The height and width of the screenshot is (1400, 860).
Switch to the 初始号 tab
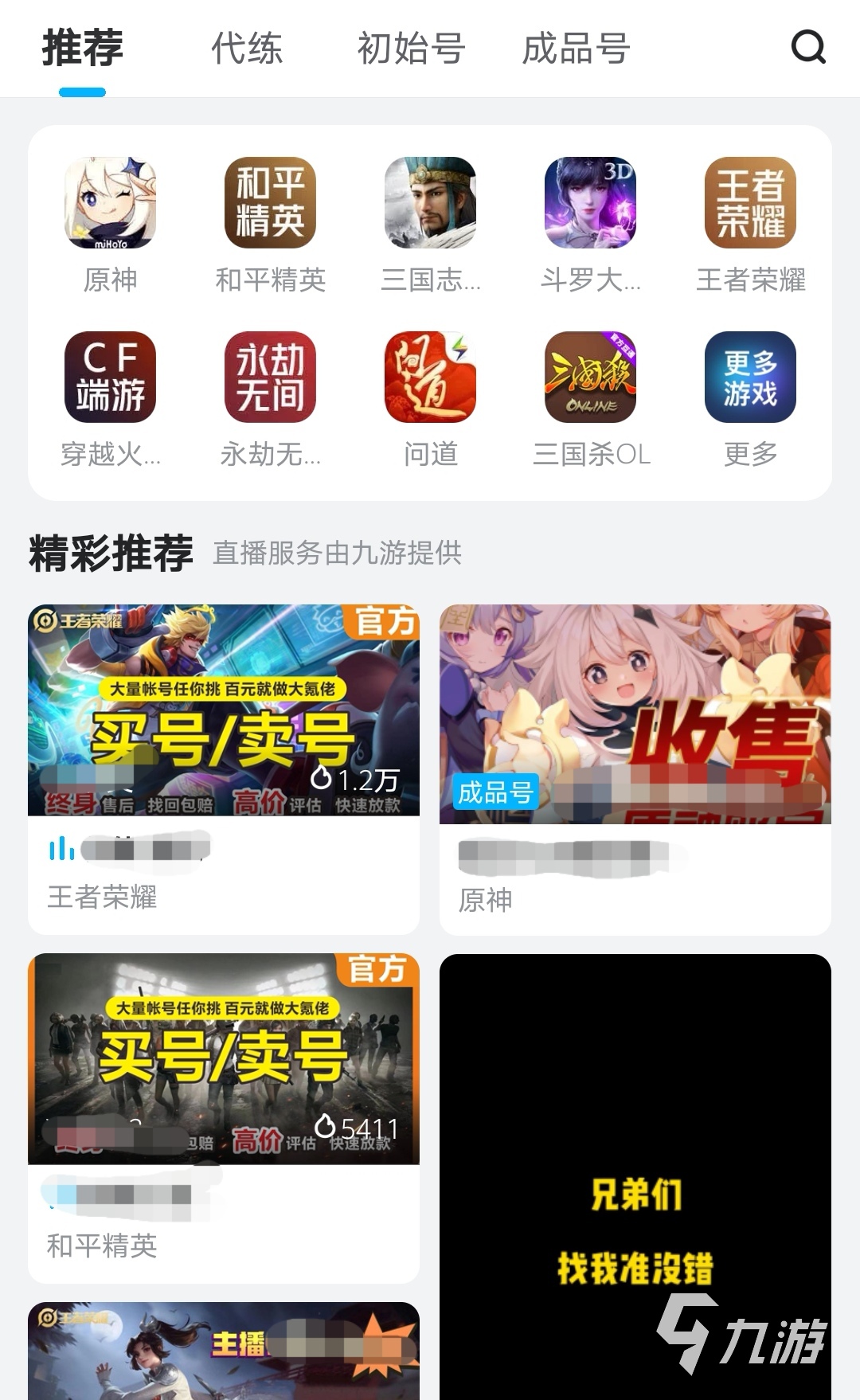pyautogui.click(x=411, y=49)
